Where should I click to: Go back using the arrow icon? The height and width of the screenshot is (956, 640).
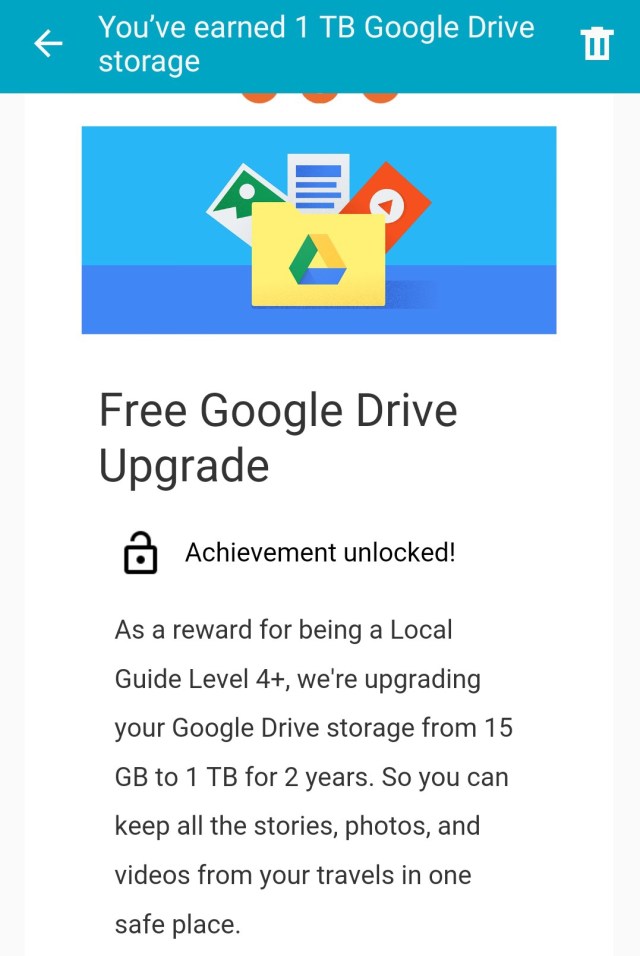pyautogui.click(x=48, y=44)
